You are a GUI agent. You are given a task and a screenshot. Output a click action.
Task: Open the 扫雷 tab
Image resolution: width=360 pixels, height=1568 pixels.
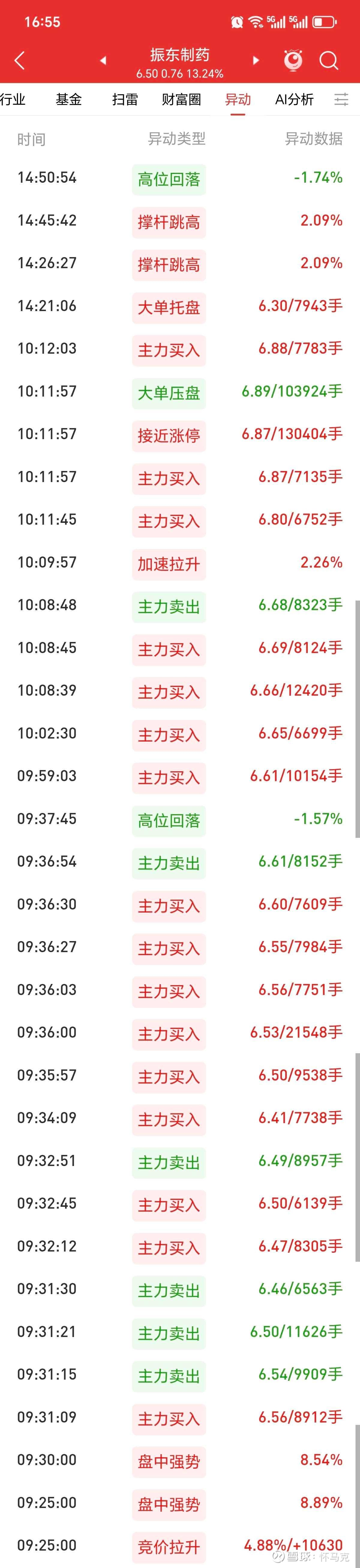125,99
